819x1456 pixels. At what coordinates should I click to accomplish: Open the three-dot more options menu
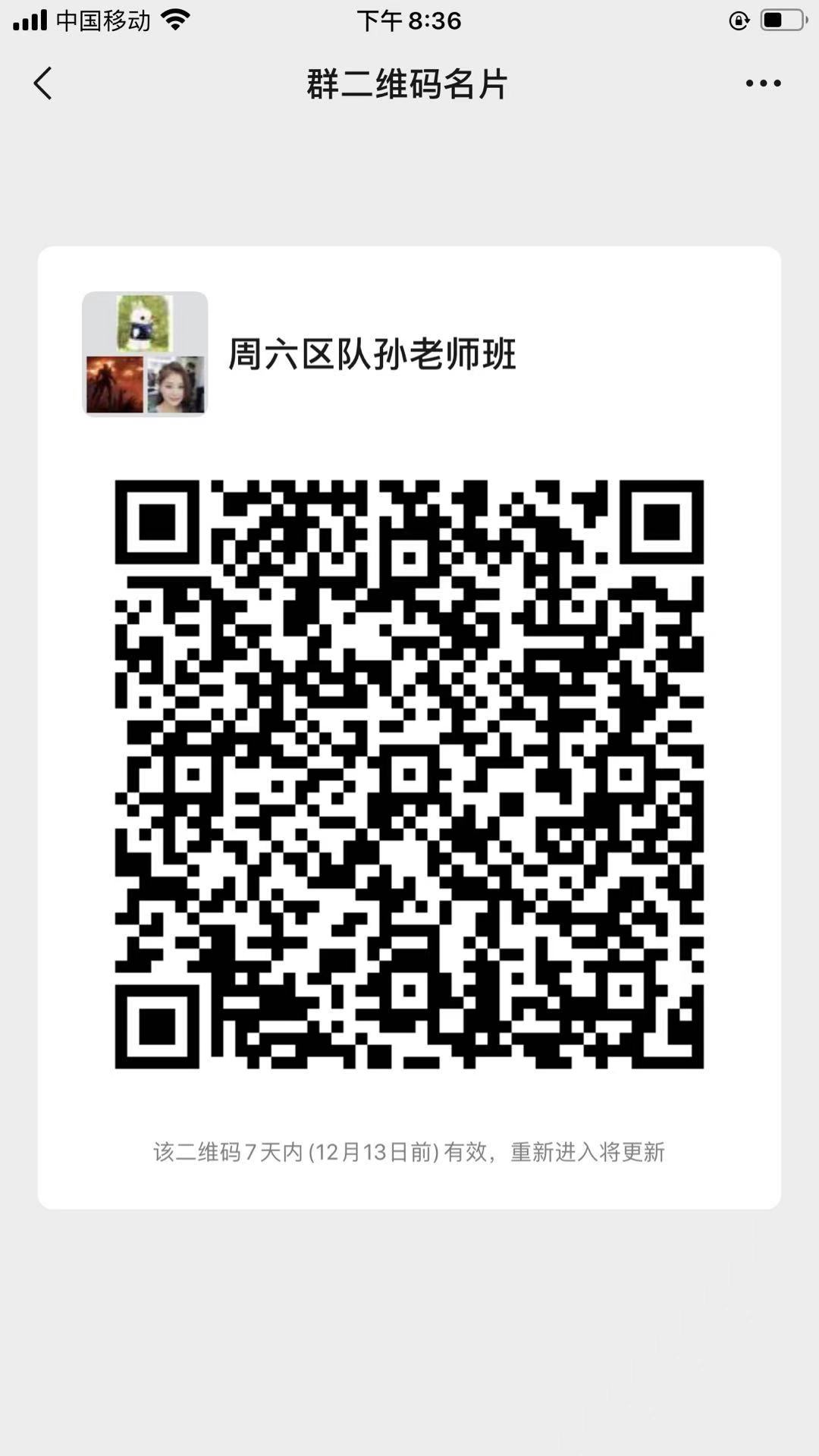(763, 83)
